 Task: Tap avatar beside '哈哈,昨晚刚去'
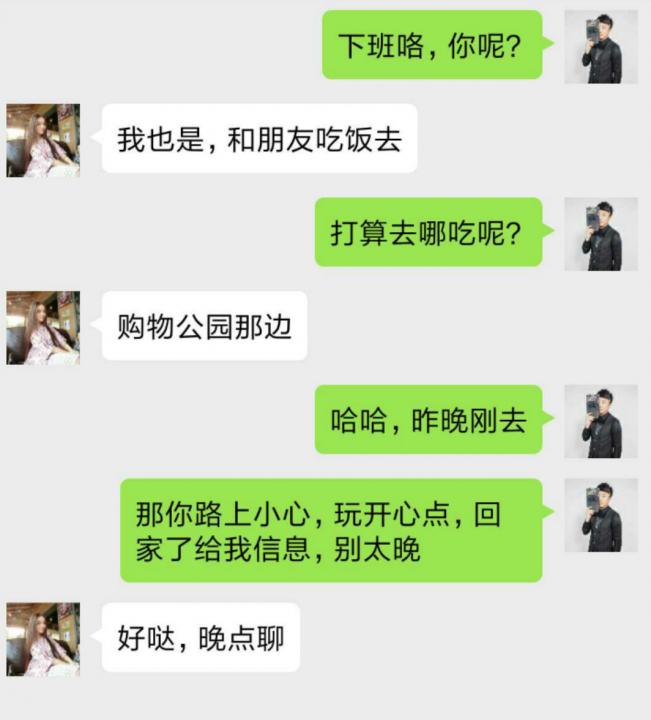(x=600, y=421)
